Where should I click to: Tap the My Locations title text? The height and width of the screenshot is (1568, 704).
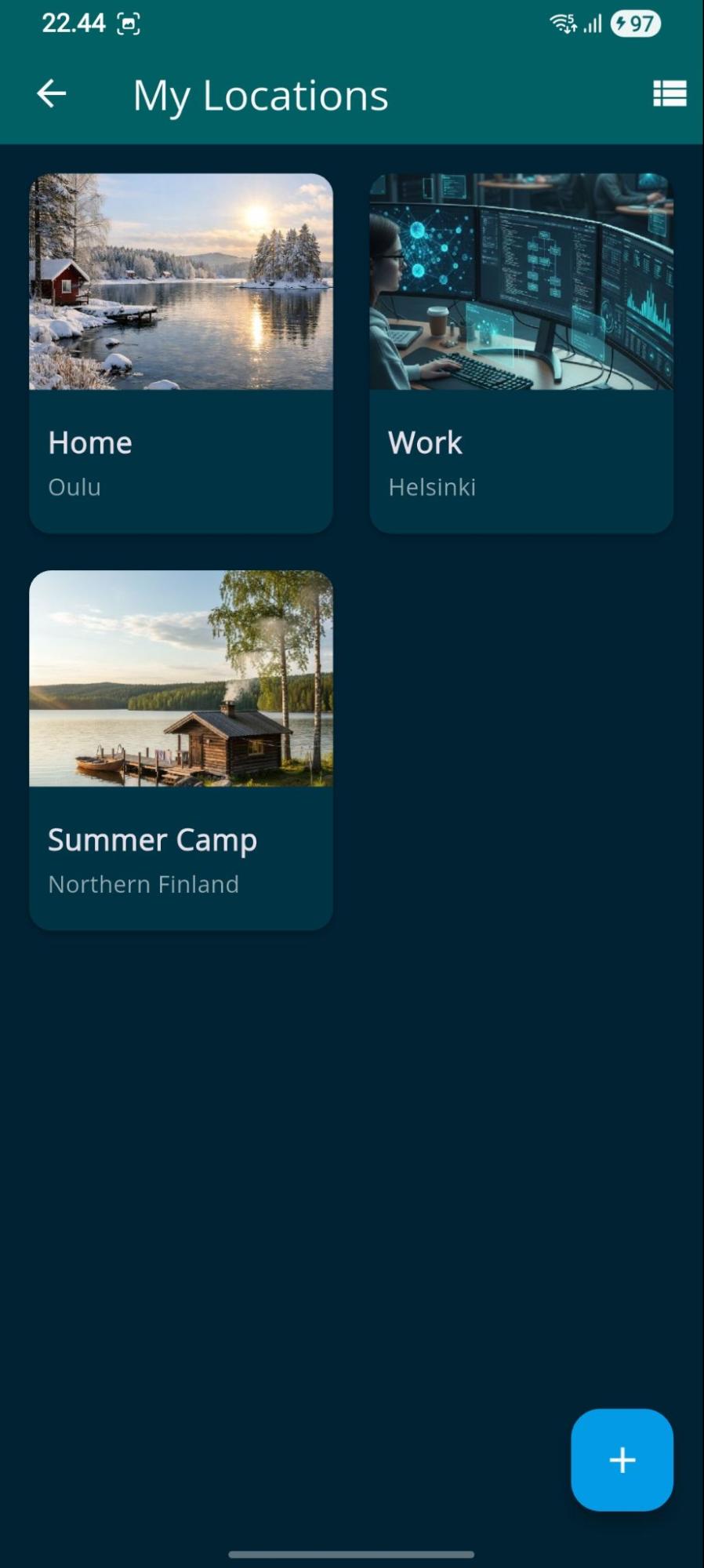(x=260, y=94)
